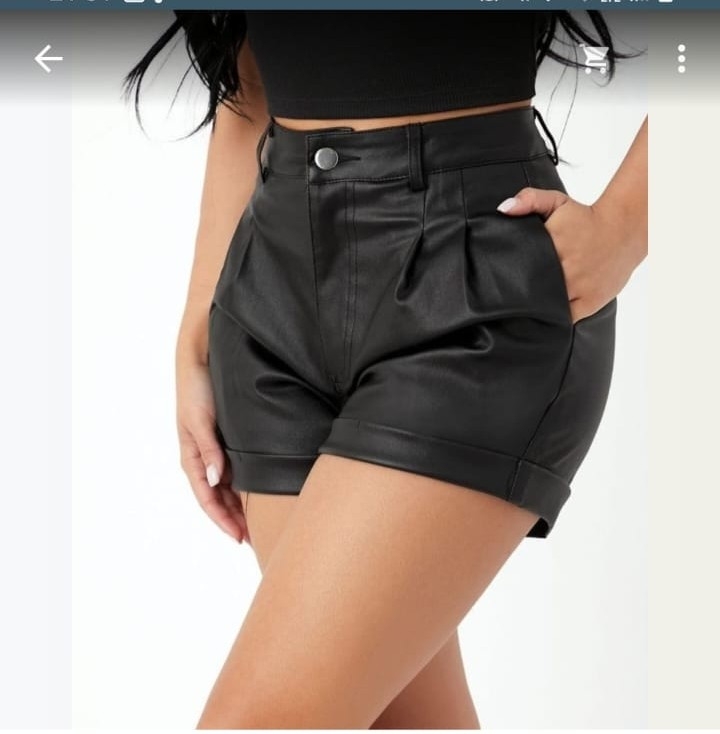Image resolution: width=720 pixels, height=734 pixels.
Task: Open the three-dot overflow menu
Action: click(681, 59)
